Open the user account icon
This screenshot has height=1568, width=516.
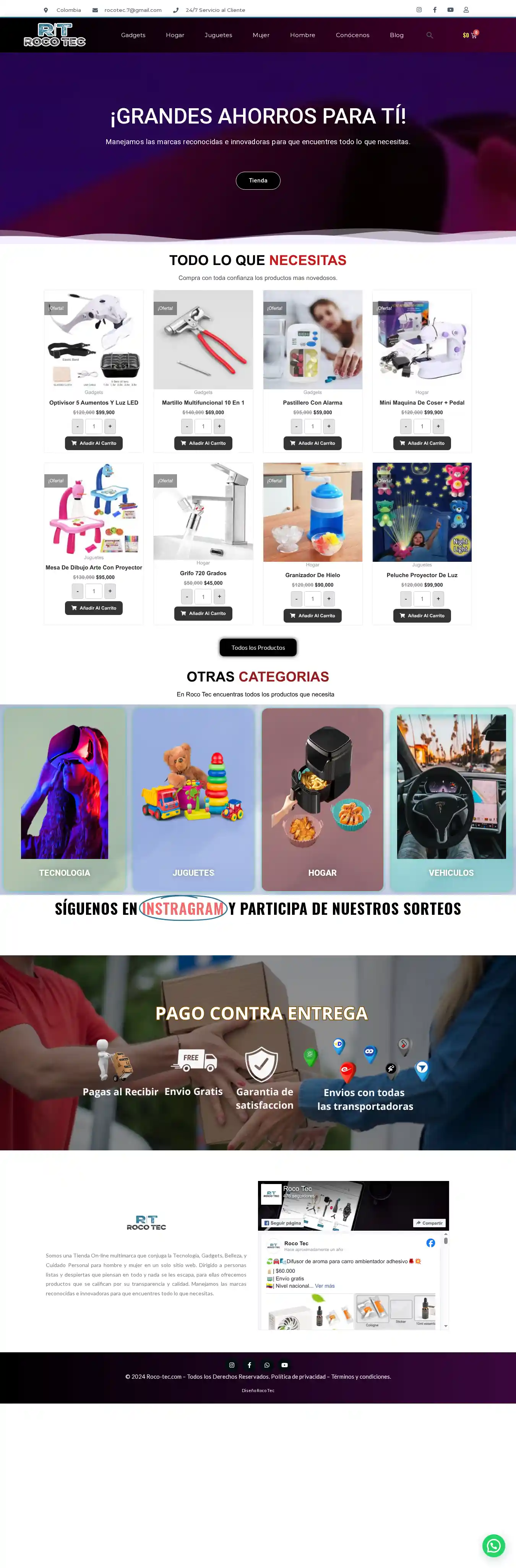pos(466,10)
